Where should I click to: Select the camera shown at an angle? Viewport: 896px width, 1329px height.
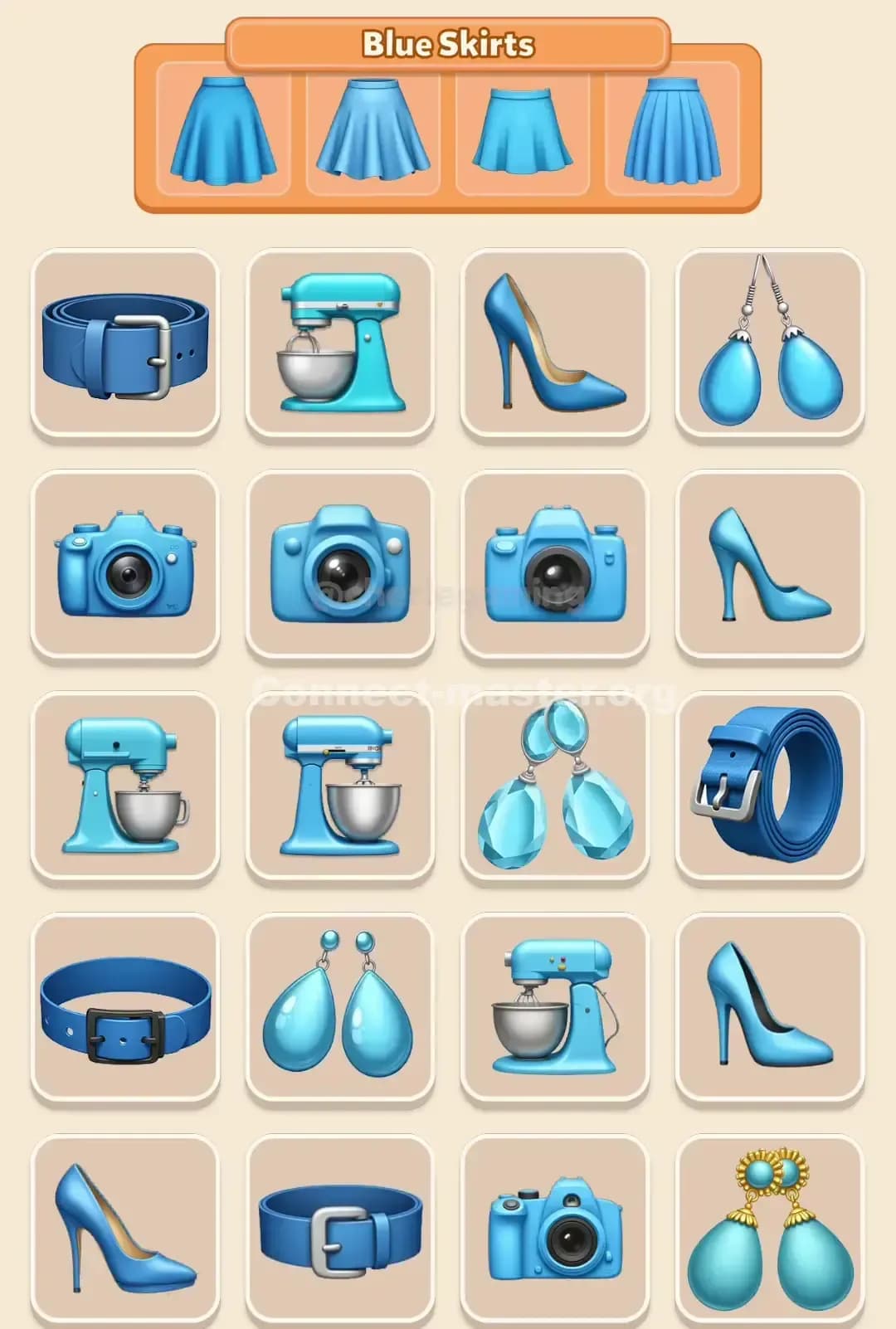pos(555,1229)
